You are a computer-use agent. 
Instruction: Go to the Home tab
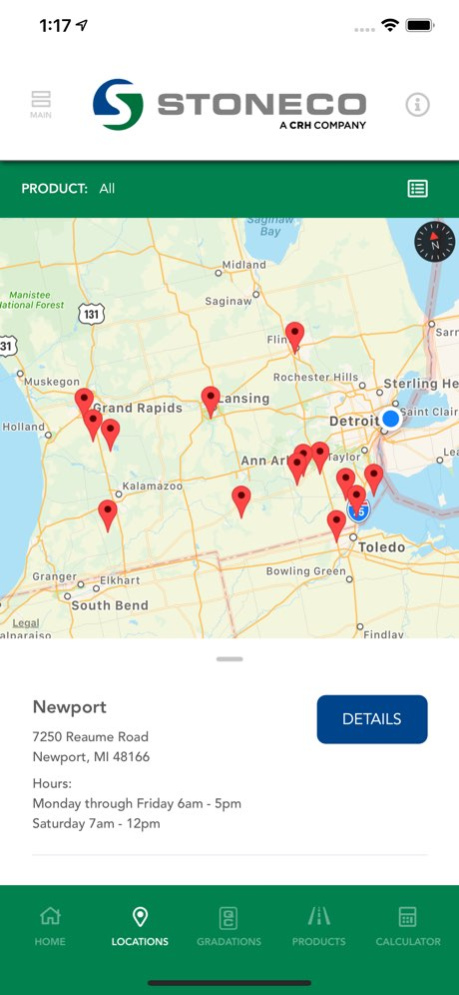click(50, 926)
